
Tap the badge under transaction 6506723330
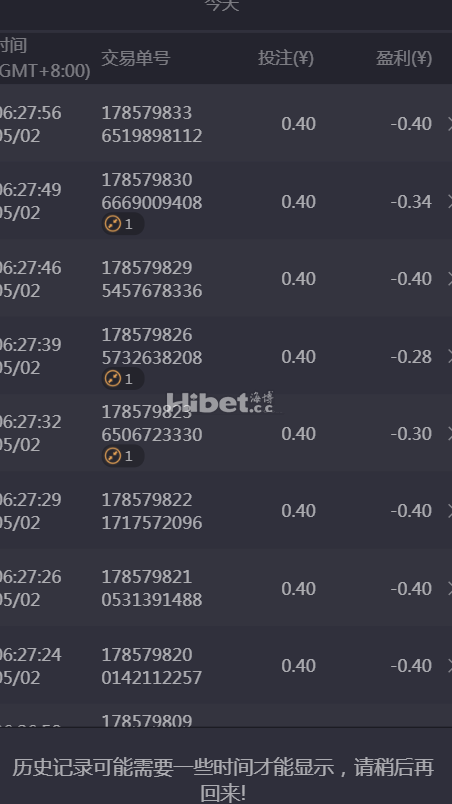tap(123, 456)
